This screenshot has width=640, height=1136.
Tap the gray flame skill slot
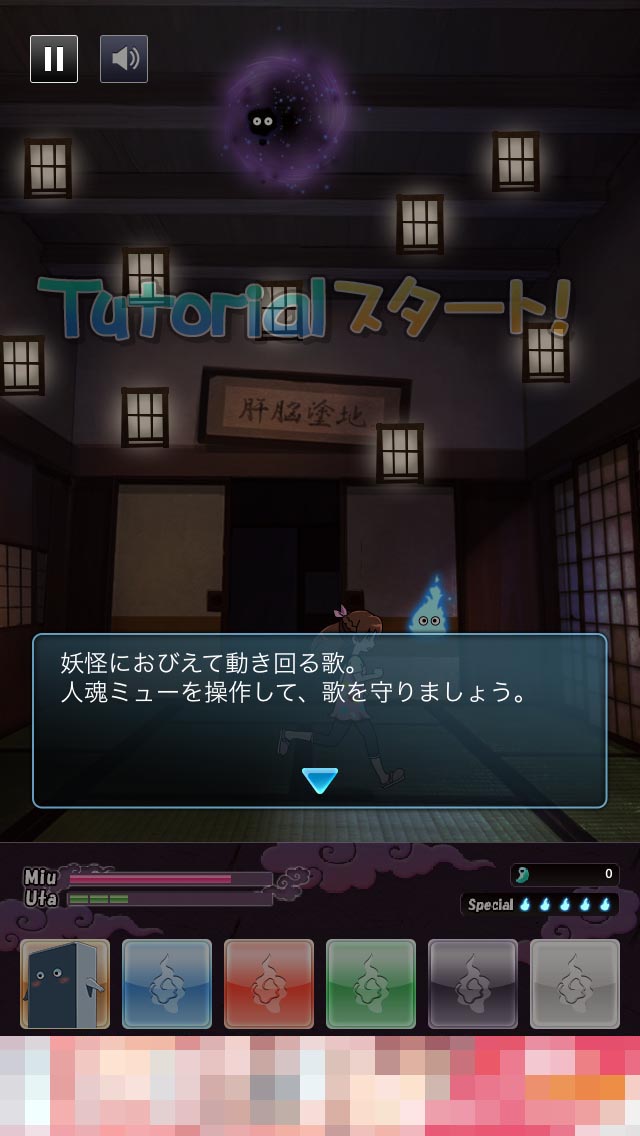coord(575,985)
